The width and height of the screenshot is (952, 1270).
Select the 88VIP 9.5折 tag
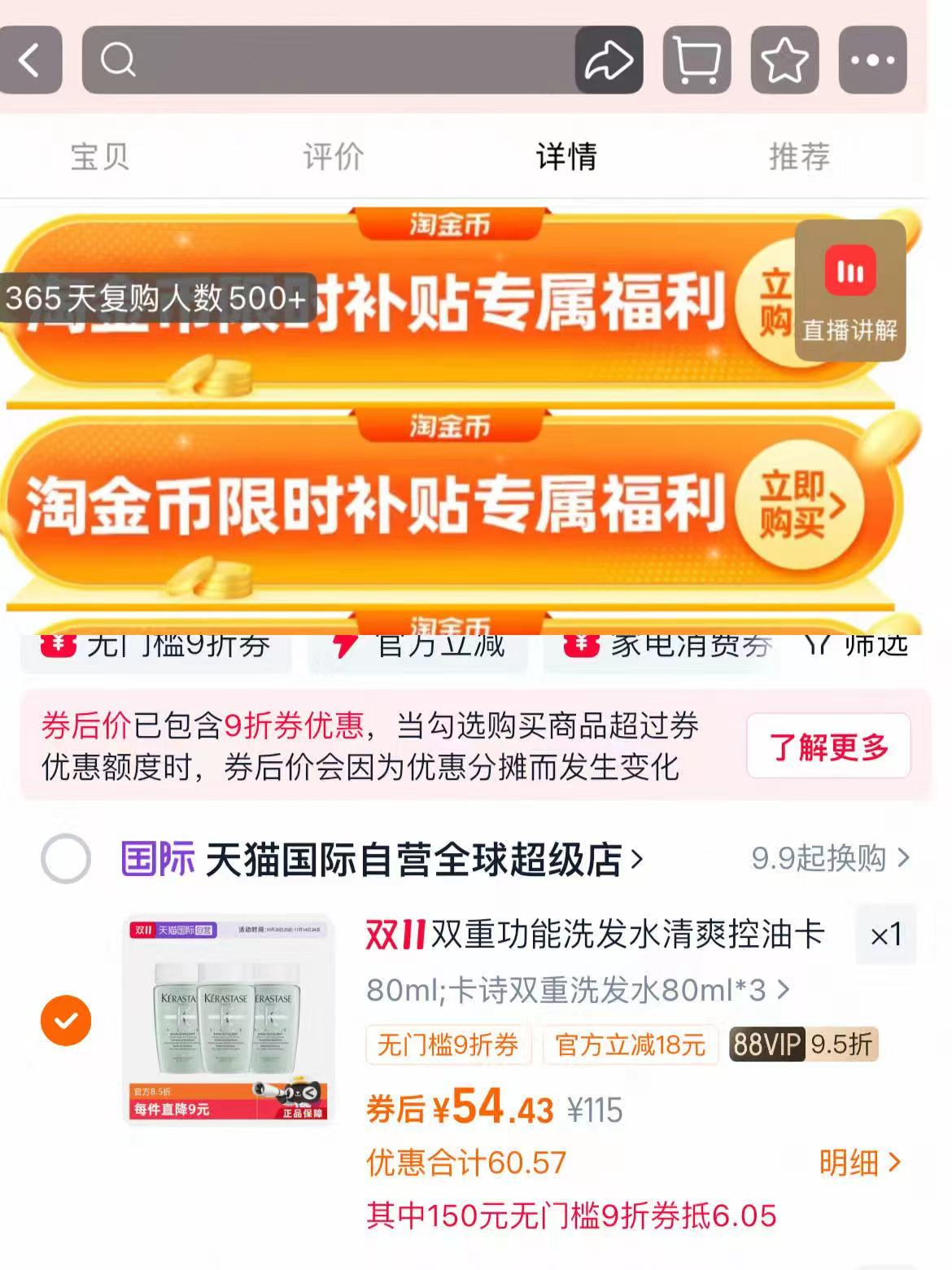coord(801,1044)
